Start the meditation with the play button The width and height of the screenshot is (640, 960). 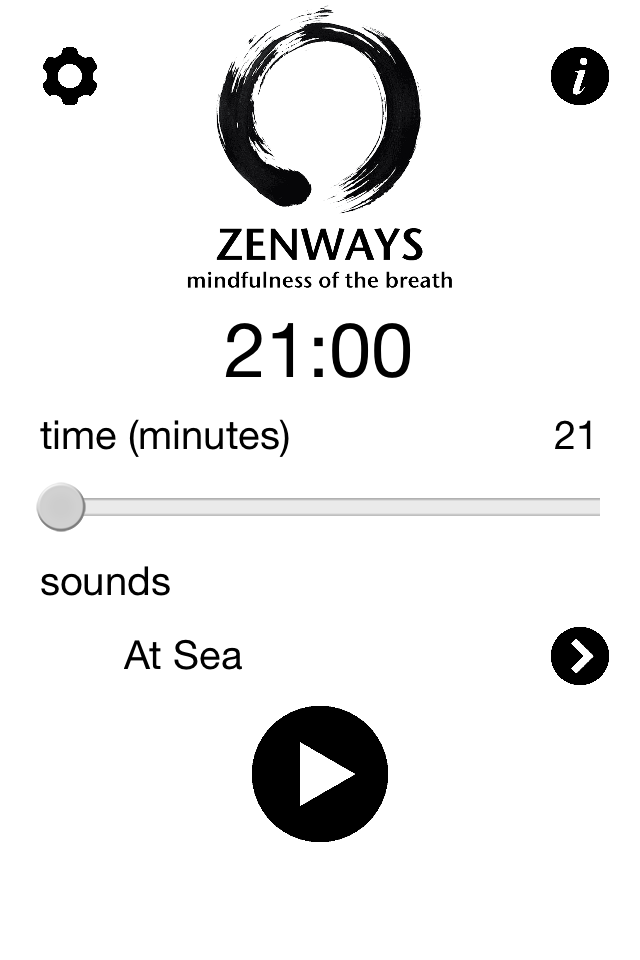320,774
